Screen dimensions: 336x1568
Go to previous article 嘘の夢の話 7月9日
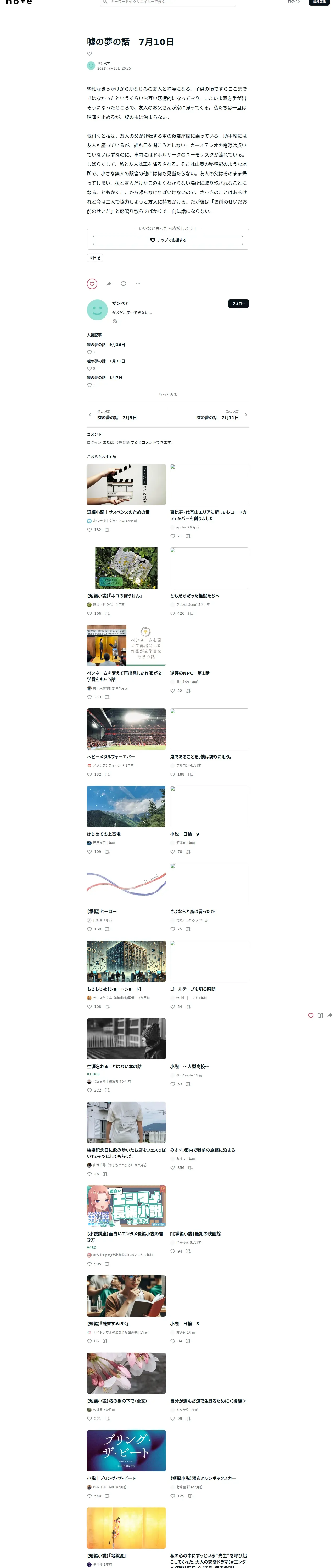(116, 418)
